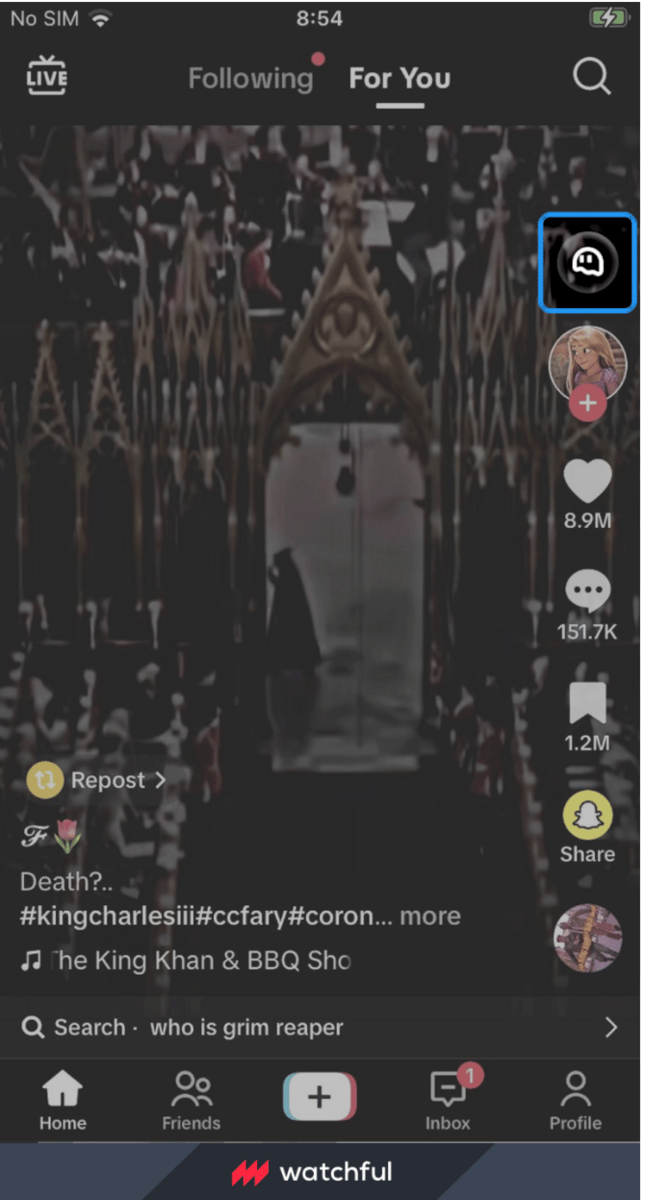Tap the ghost face icon
Screen dimensions: 645x1200
[587, 263]
